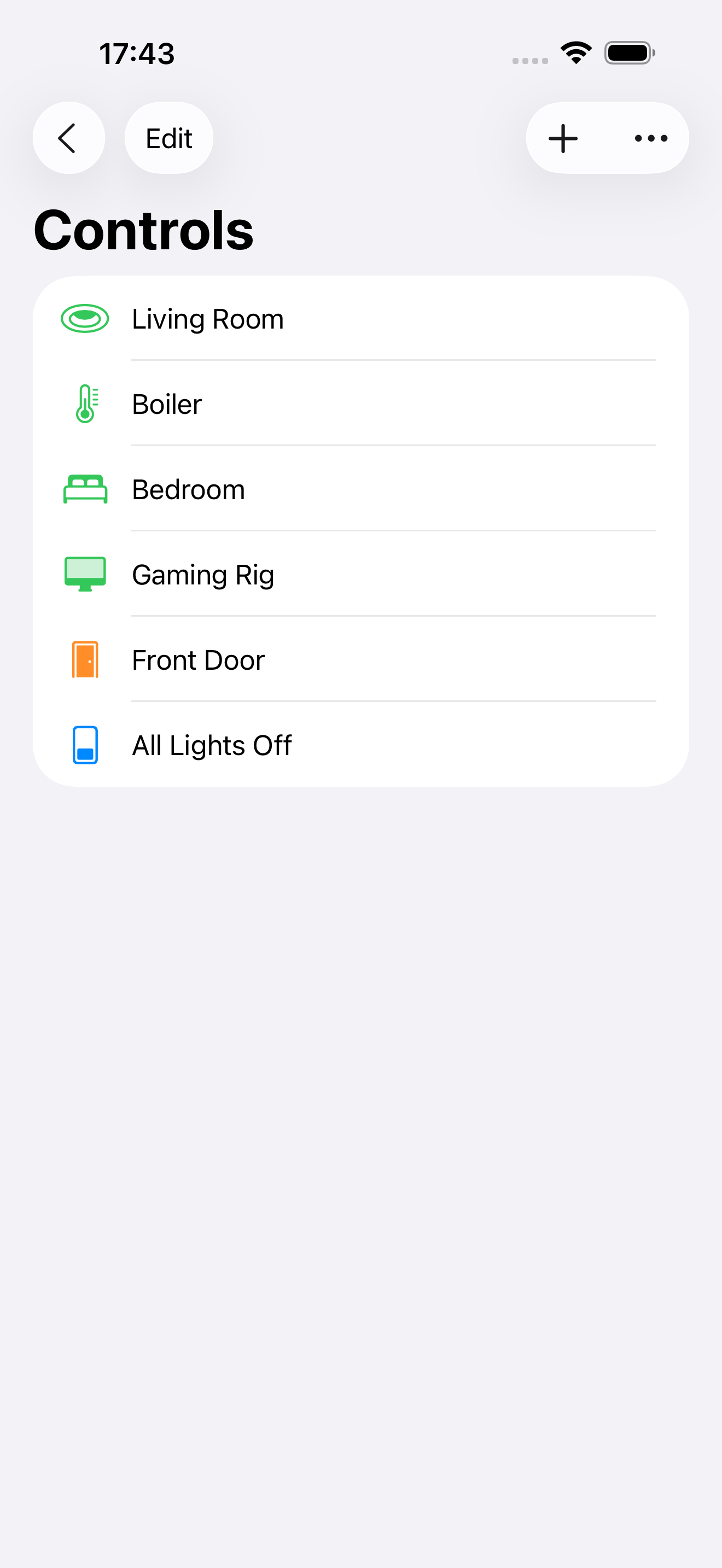Tap the orange Front Door icon

[x=85, y=659]
